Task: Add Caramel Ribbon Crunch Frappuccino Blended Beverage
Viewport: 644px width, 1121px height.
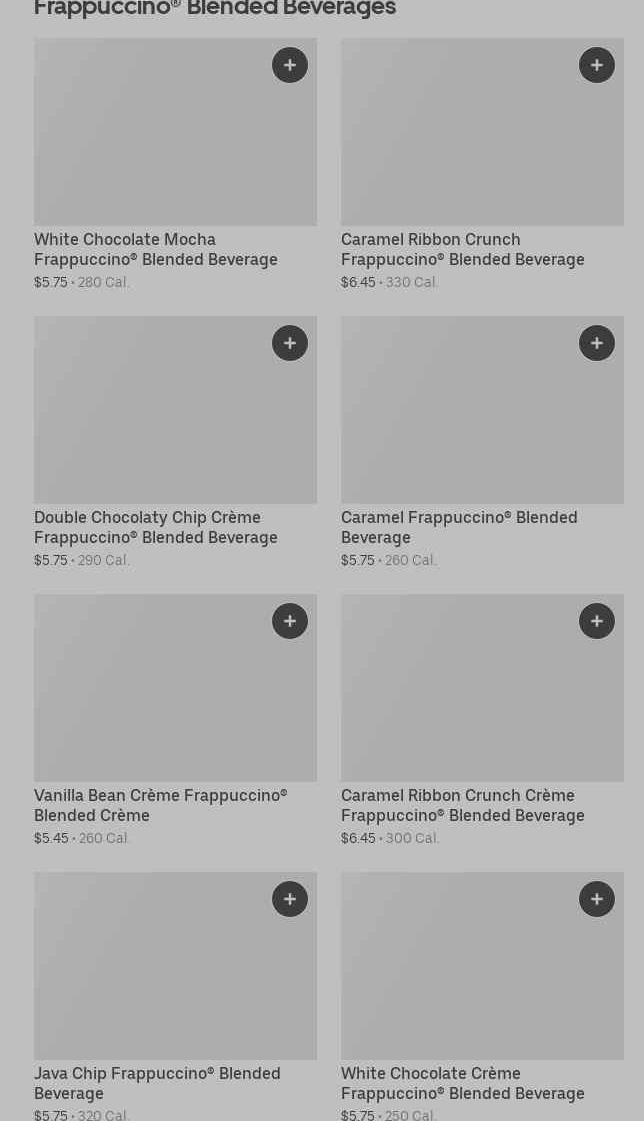Action: 597,65
